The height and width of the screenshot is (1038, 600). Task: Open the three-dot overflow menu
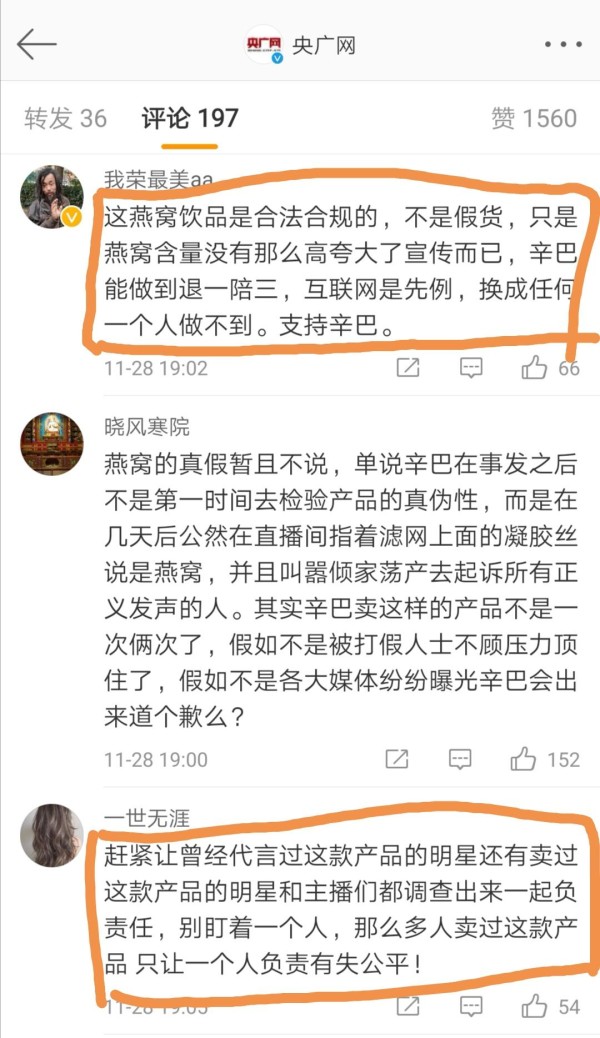pyautogui.click(x=563, y=45)
